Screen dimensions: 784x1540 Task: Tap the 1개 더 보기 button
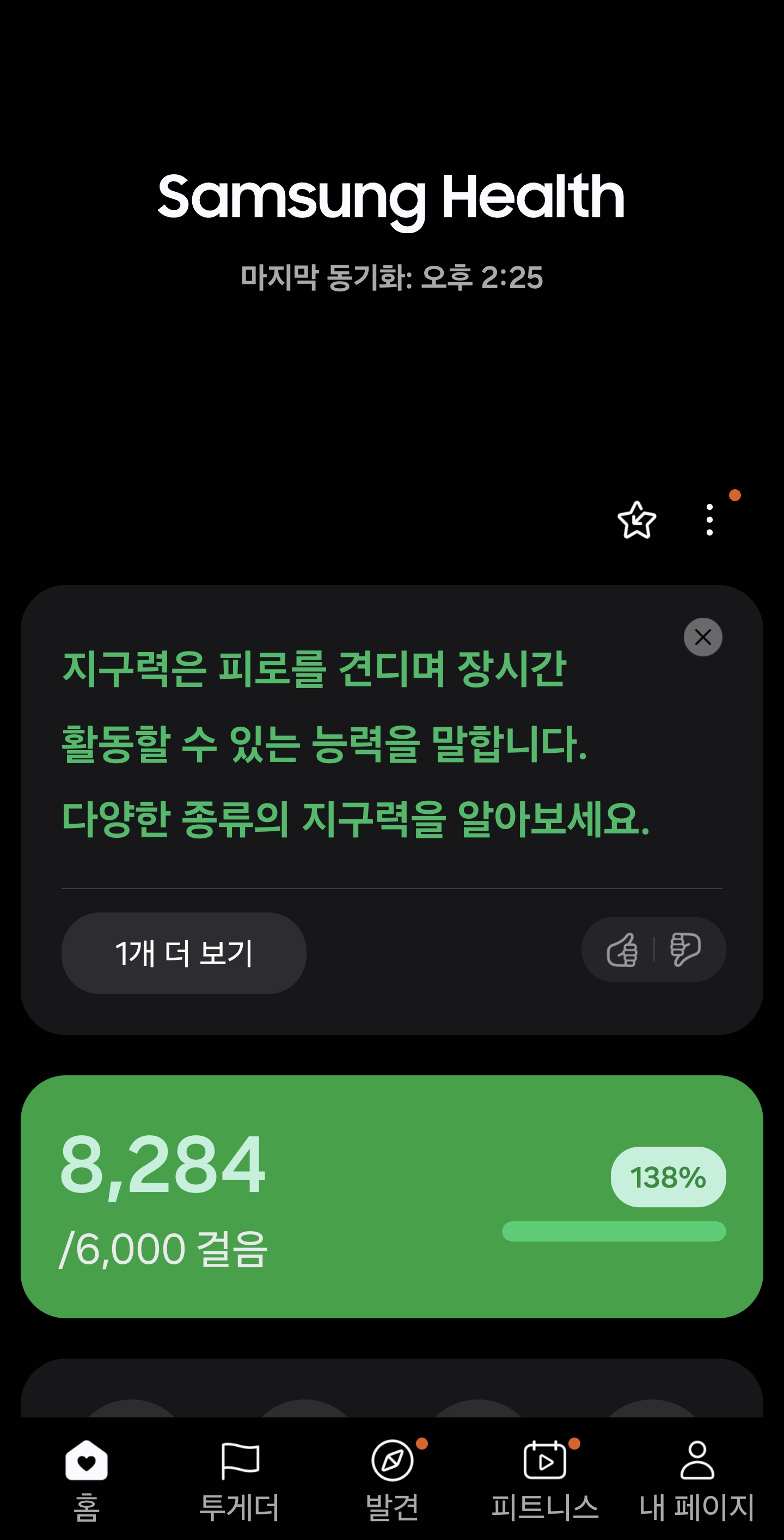point(184,953)
